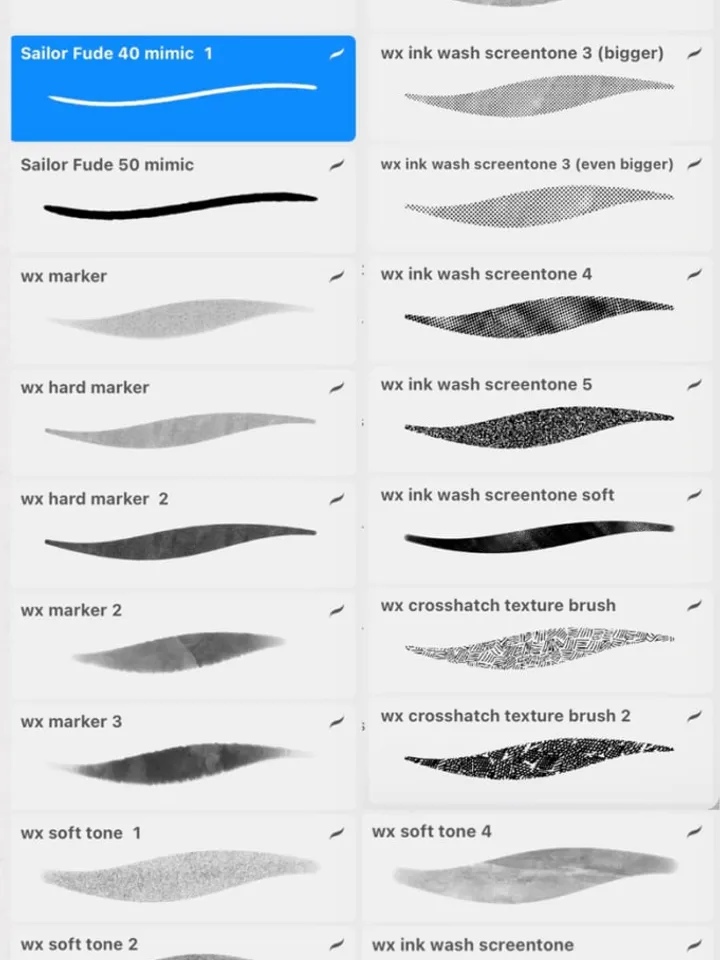The width and height of the screenshot is (720, 960).
Task: Choose the wx crosshatch texture brush
Action: coord(540,641)
